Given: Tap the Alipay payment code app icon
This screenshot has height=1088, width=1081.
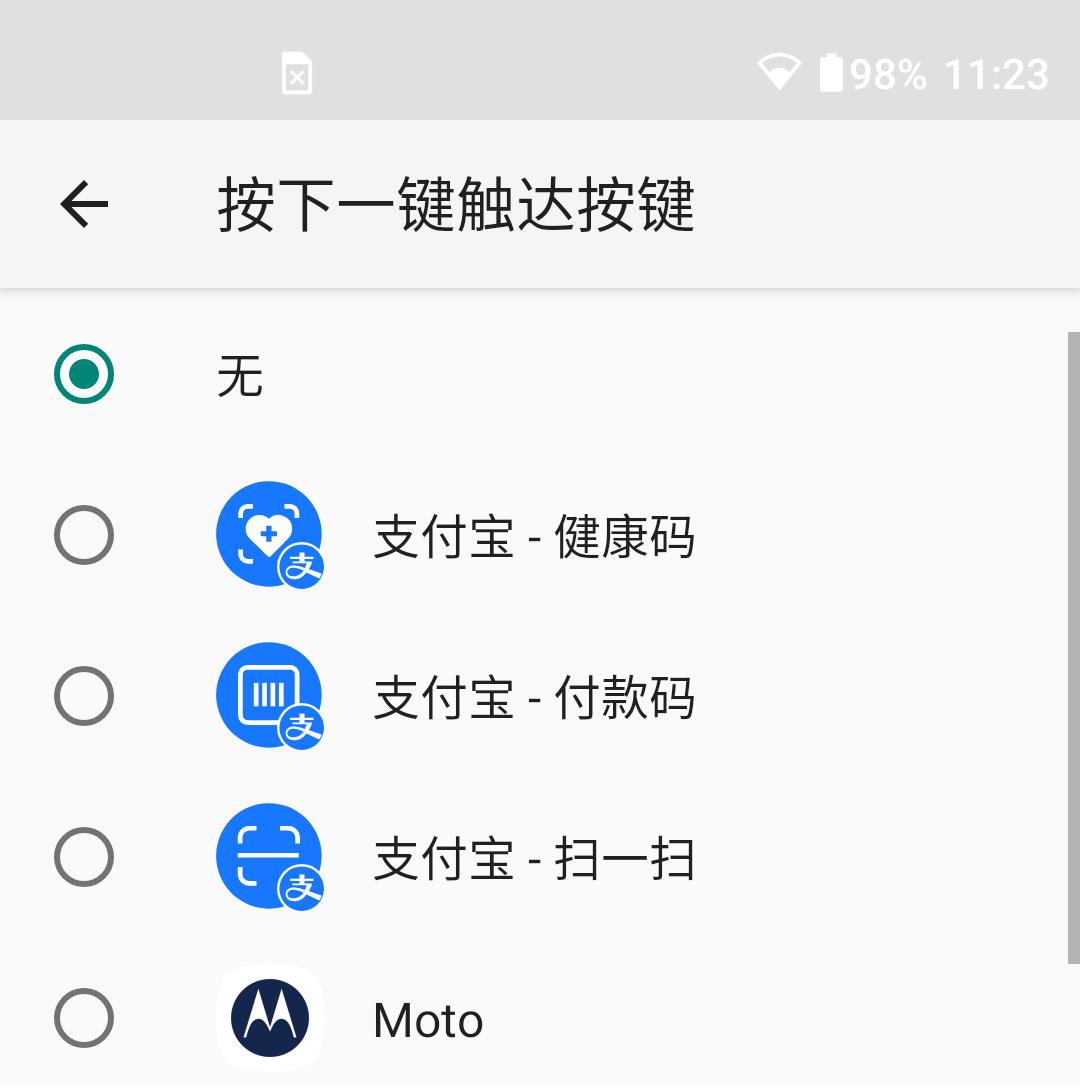Looking at the screenshot, I should point(269,696).
